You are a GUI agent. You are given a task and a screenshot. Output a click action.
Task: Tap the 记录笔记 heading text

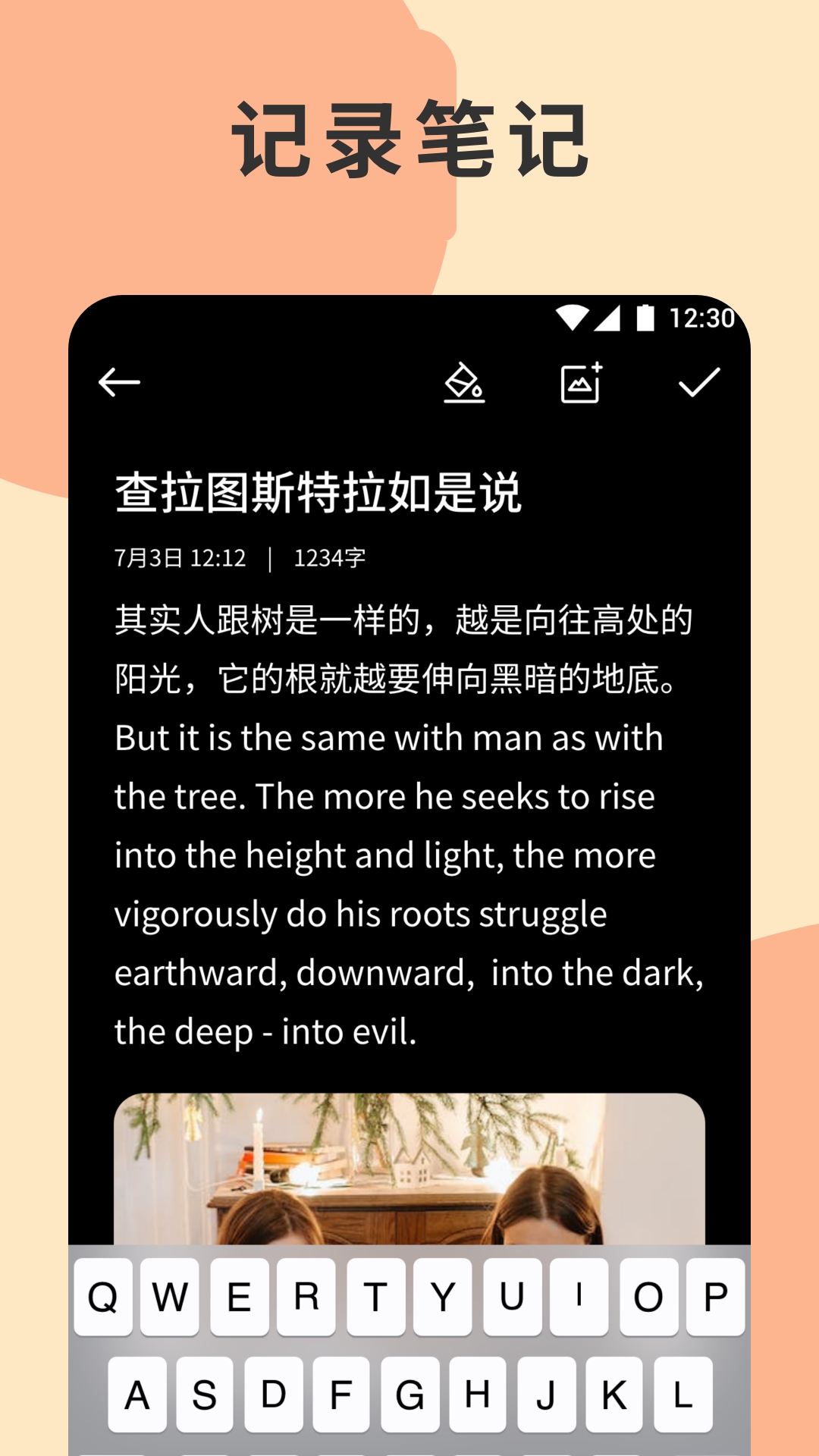pyautogui.click(x=409, y=139)
